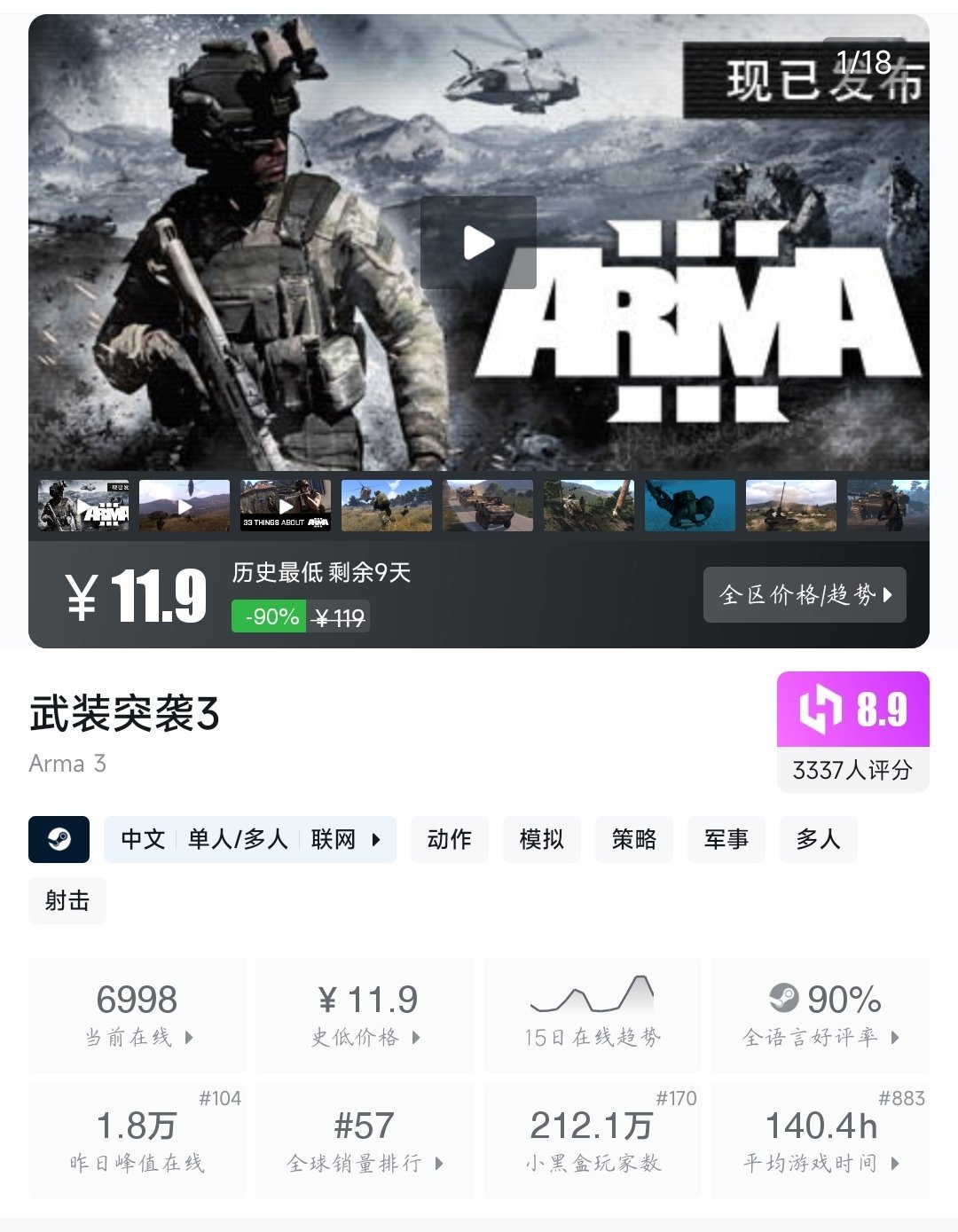Image resolution: width=958 pixels, height=1232 pixels.
Task: View 史低价格 lowest price history
Action: pyautogui.click(x=365, y=1015)
